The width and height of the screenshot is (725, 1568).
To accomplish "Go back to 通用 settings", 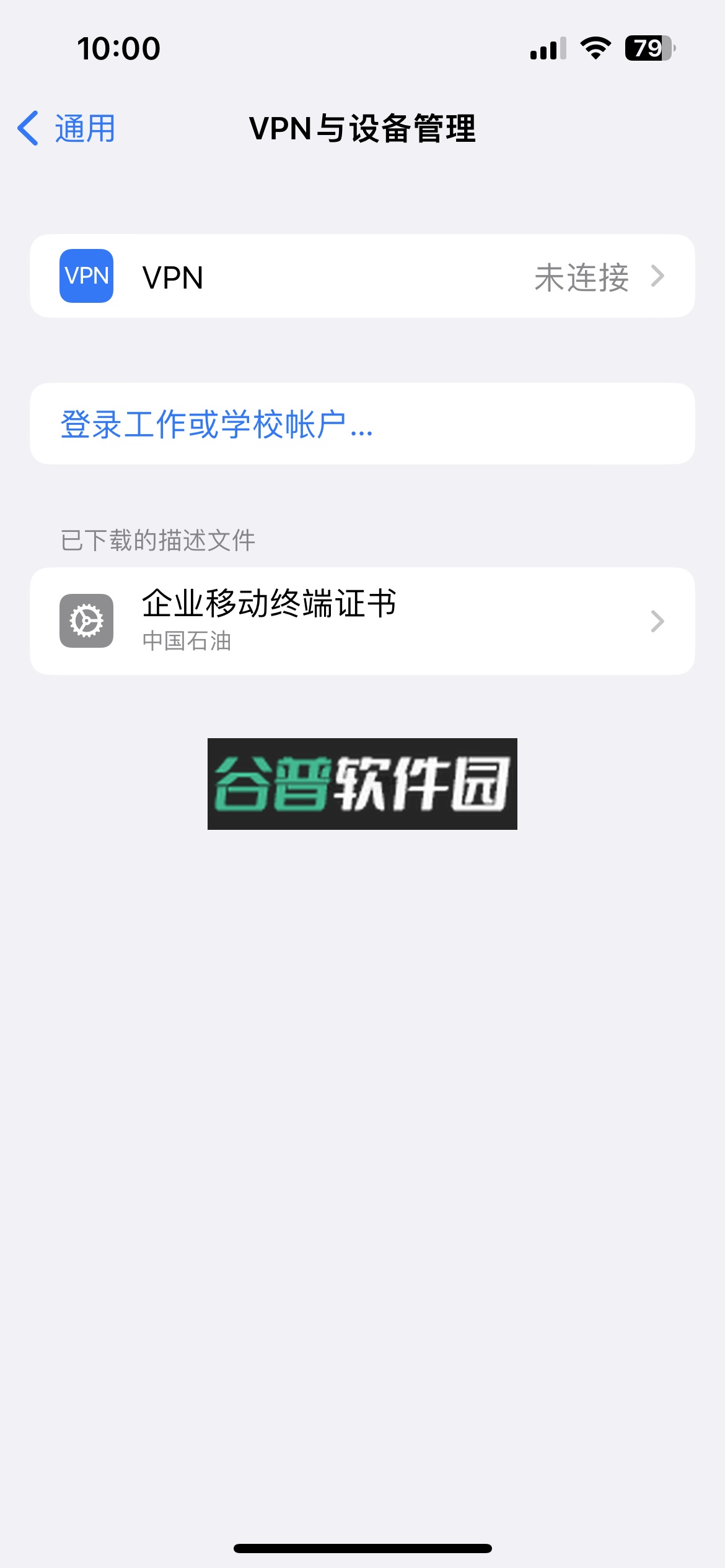I will click(x=67, y=129).
